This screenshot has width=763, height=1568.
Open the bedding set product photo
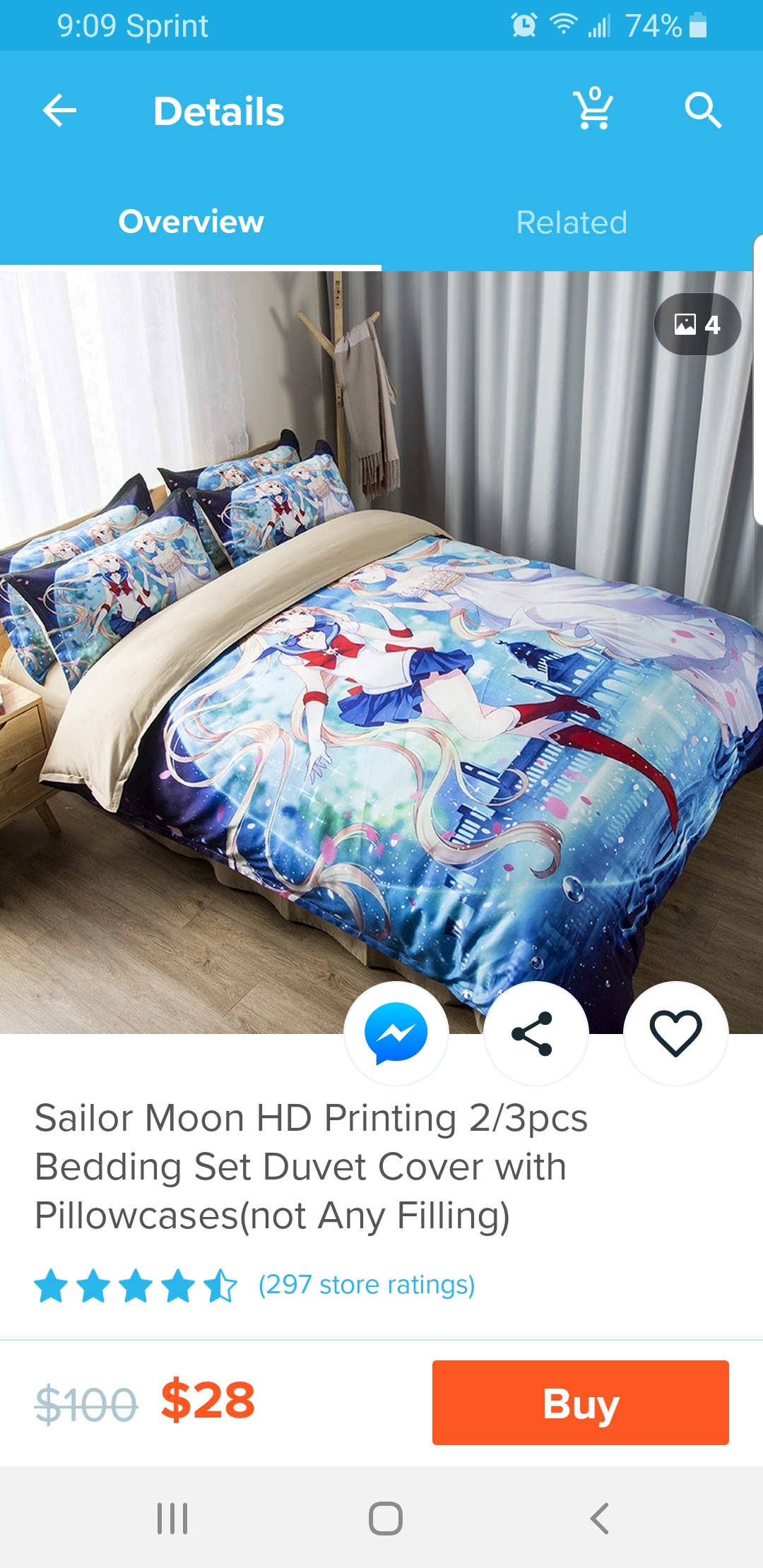point(381,652)
